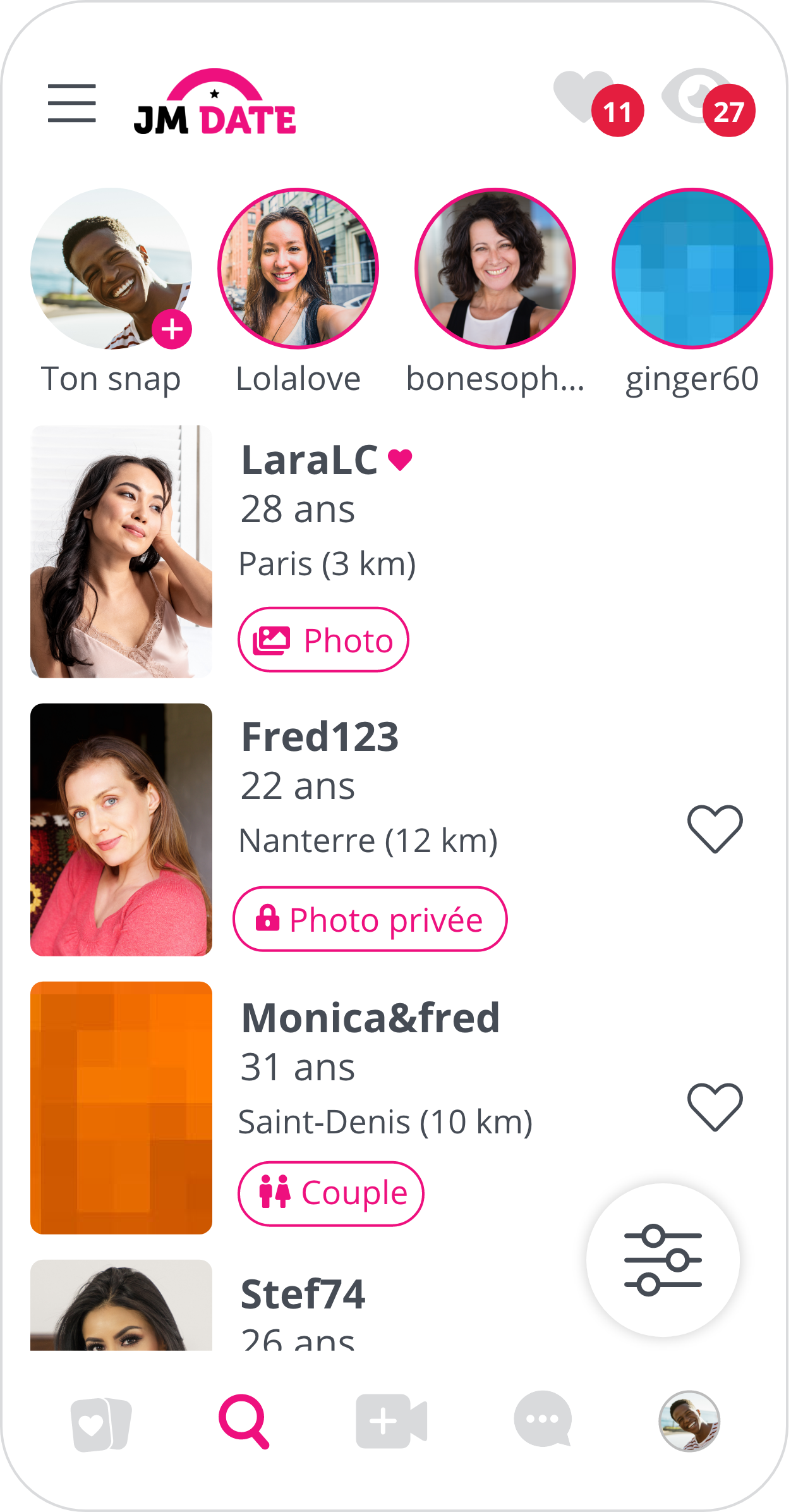The width and height of the screenshot is (791, 1512).
Task: Request Fred123's Photo privée
Action: tap(370, 919)
